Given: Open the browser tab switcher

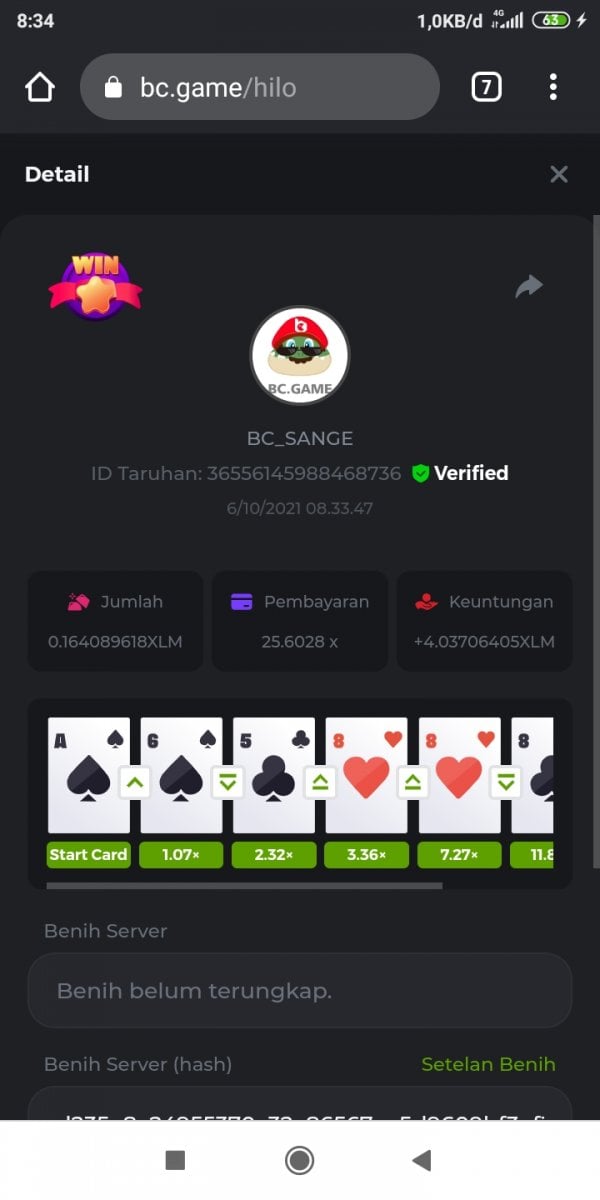Looking at the screenshot, I should (486, 88).
